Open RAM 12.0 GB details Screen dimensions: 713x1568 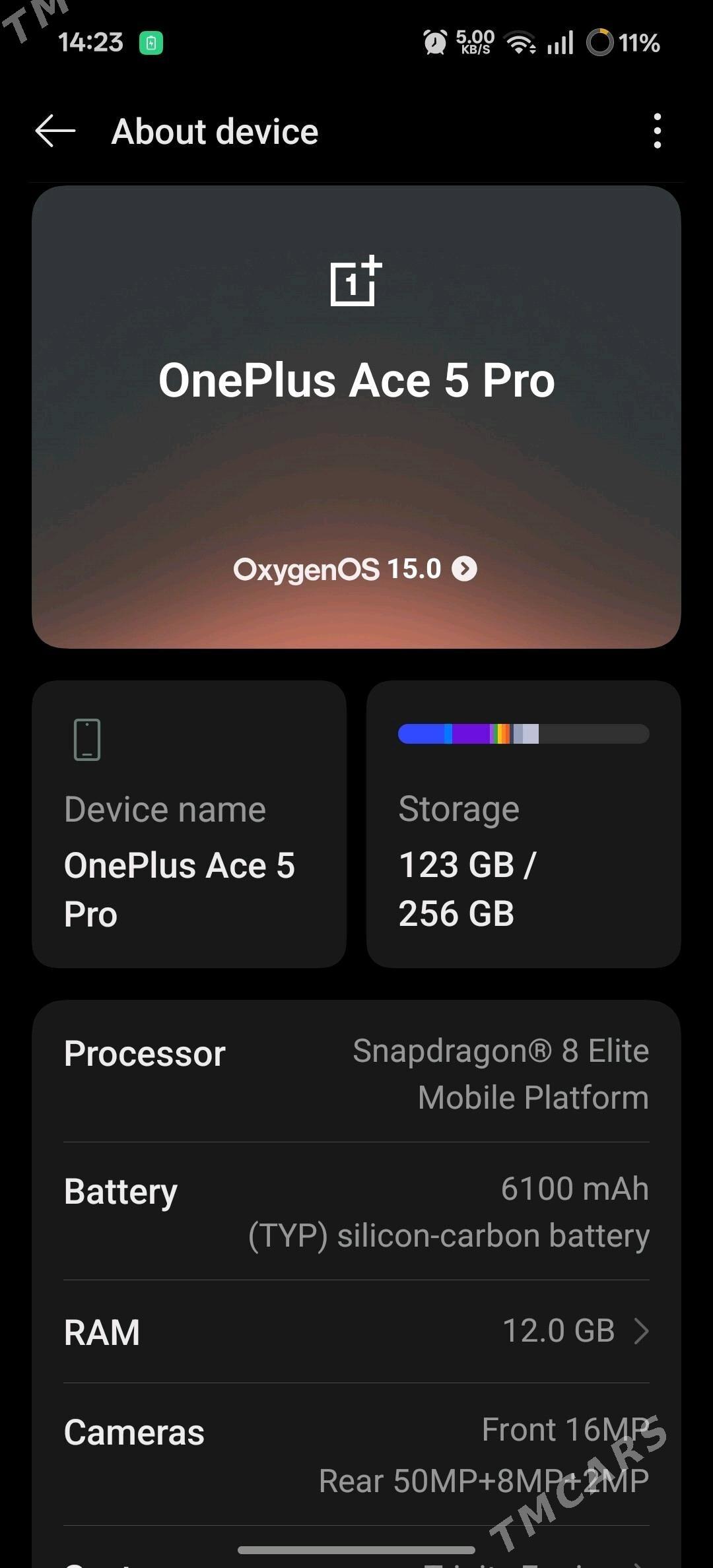(x=356, y=1331)
